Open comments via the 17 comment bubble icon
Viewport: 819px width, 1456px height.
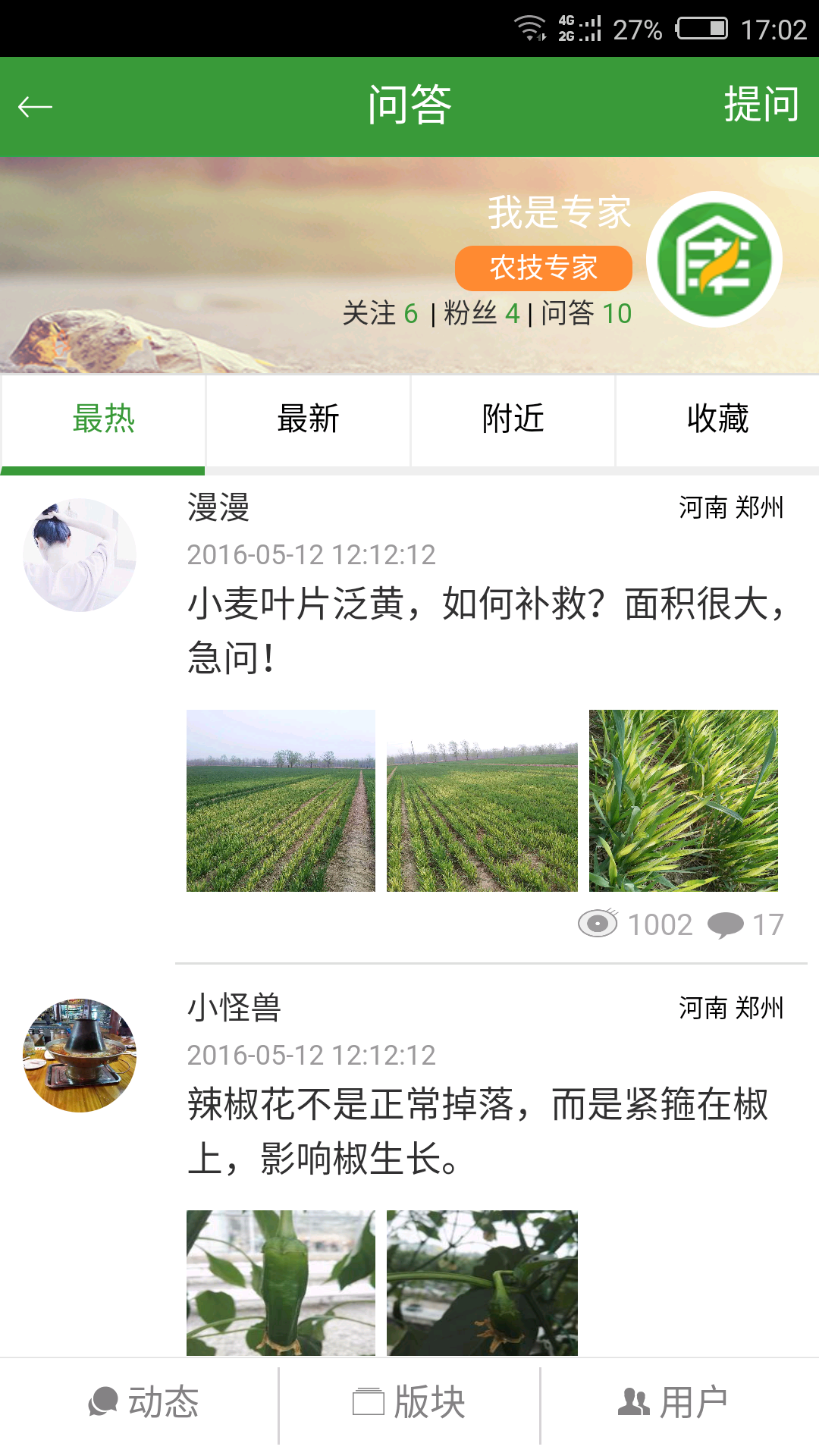click(x=726, y=924)
